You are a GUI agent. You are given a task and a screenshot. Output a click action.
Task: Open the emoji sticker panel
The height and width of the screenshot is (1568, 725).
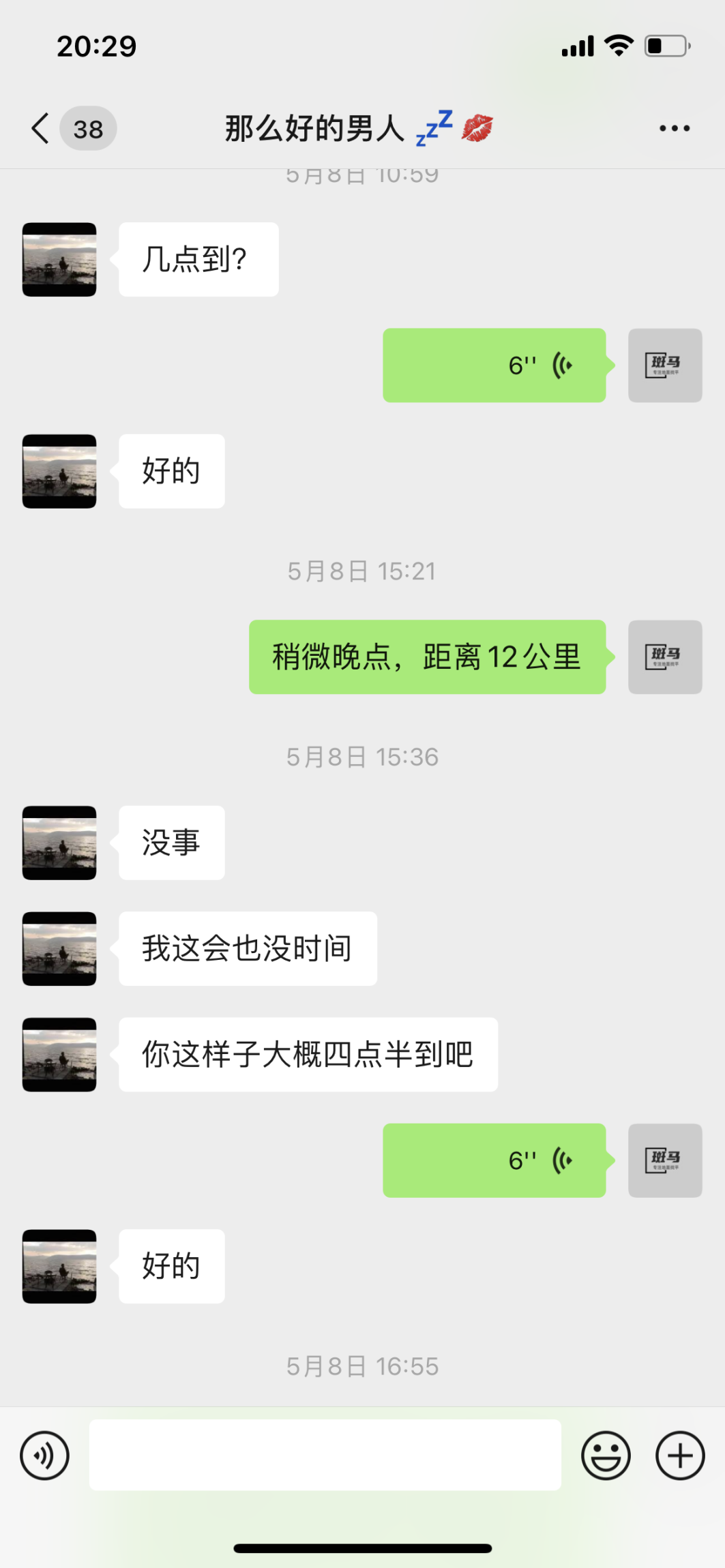(x=605, y=1456)
